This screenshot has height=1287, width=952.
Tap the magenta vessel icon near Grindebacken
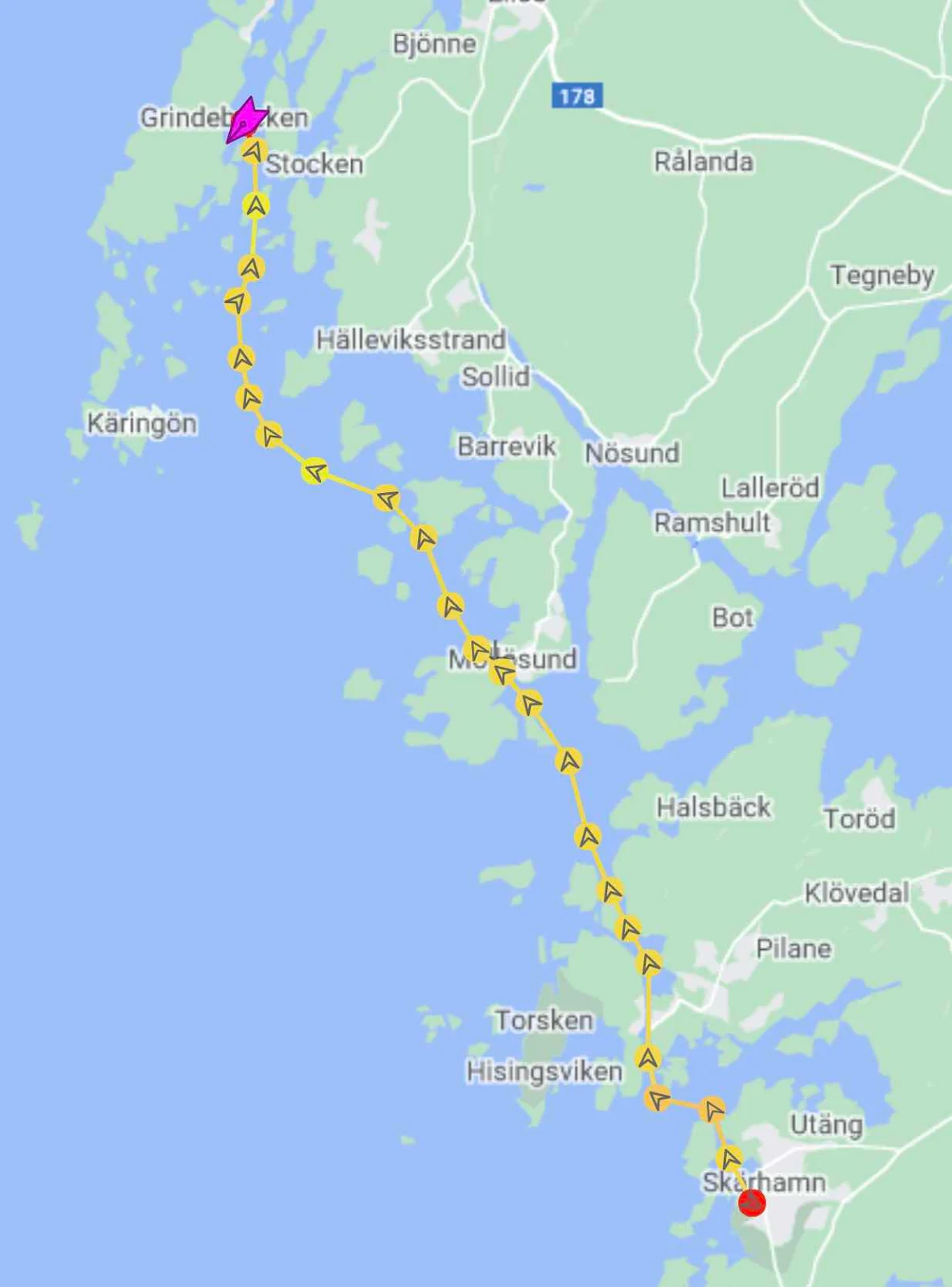[246, 121]
